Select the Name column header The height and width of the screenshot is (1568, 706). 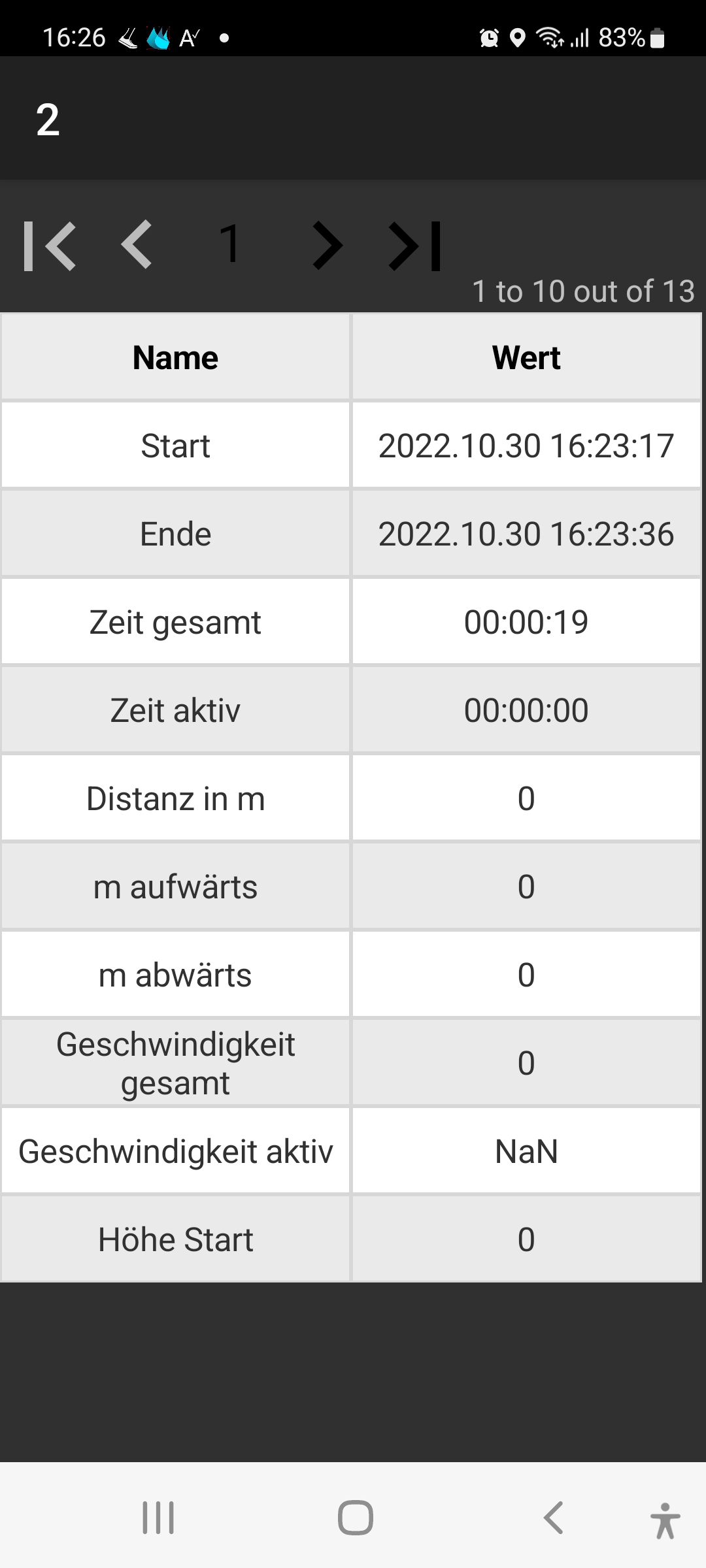tap(175, 357)
